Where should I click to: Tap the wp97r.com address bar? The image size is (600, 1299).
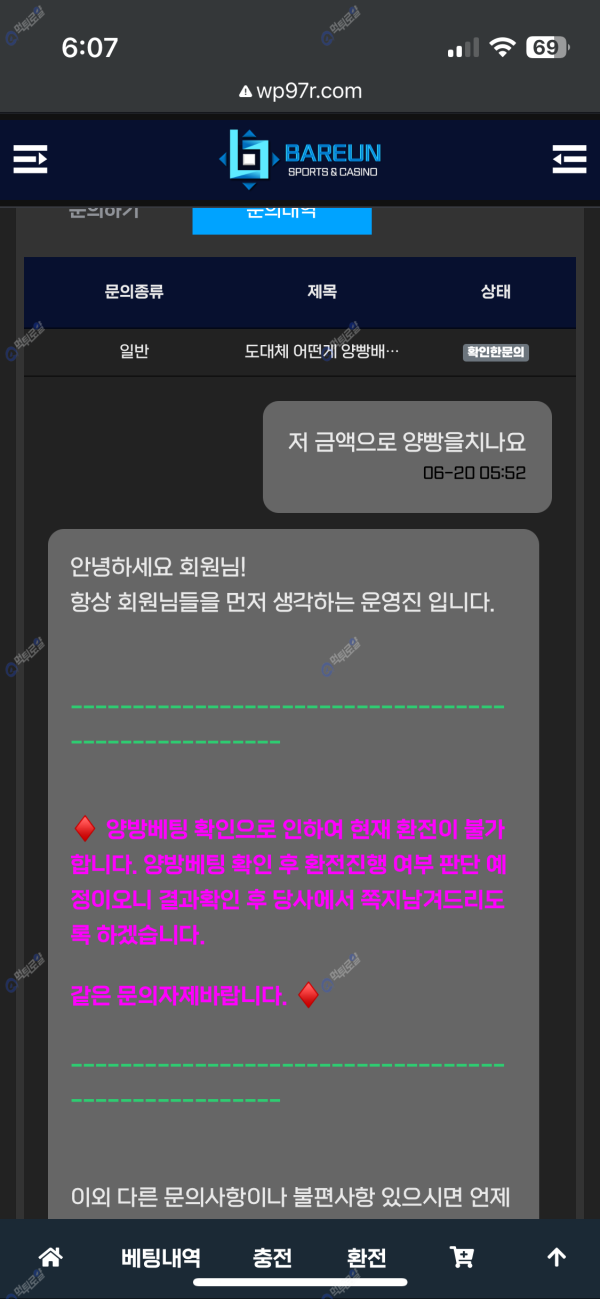300,91
